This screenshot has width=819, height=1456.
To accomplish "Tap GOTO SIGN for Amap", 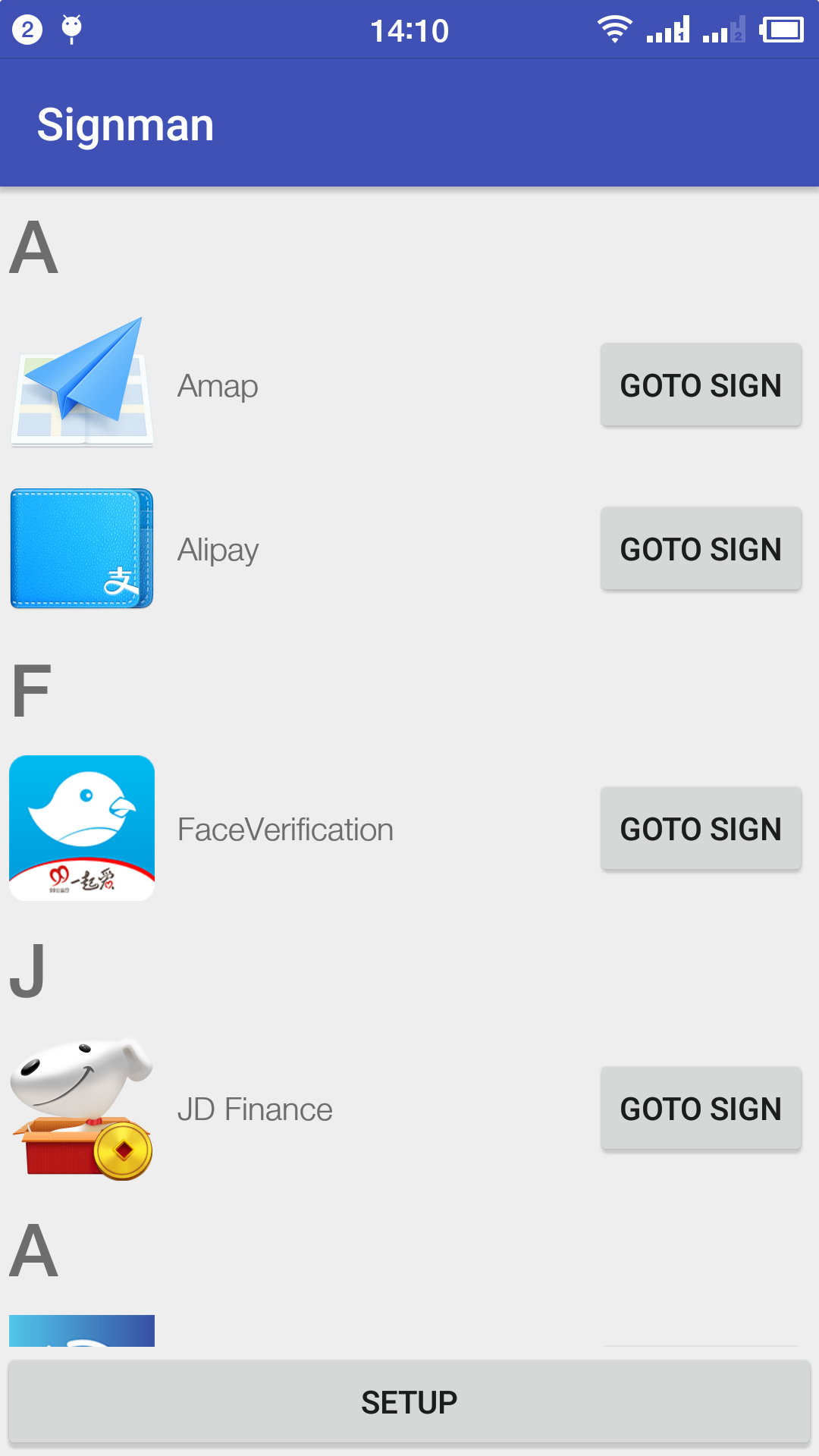I will [701, 385].
